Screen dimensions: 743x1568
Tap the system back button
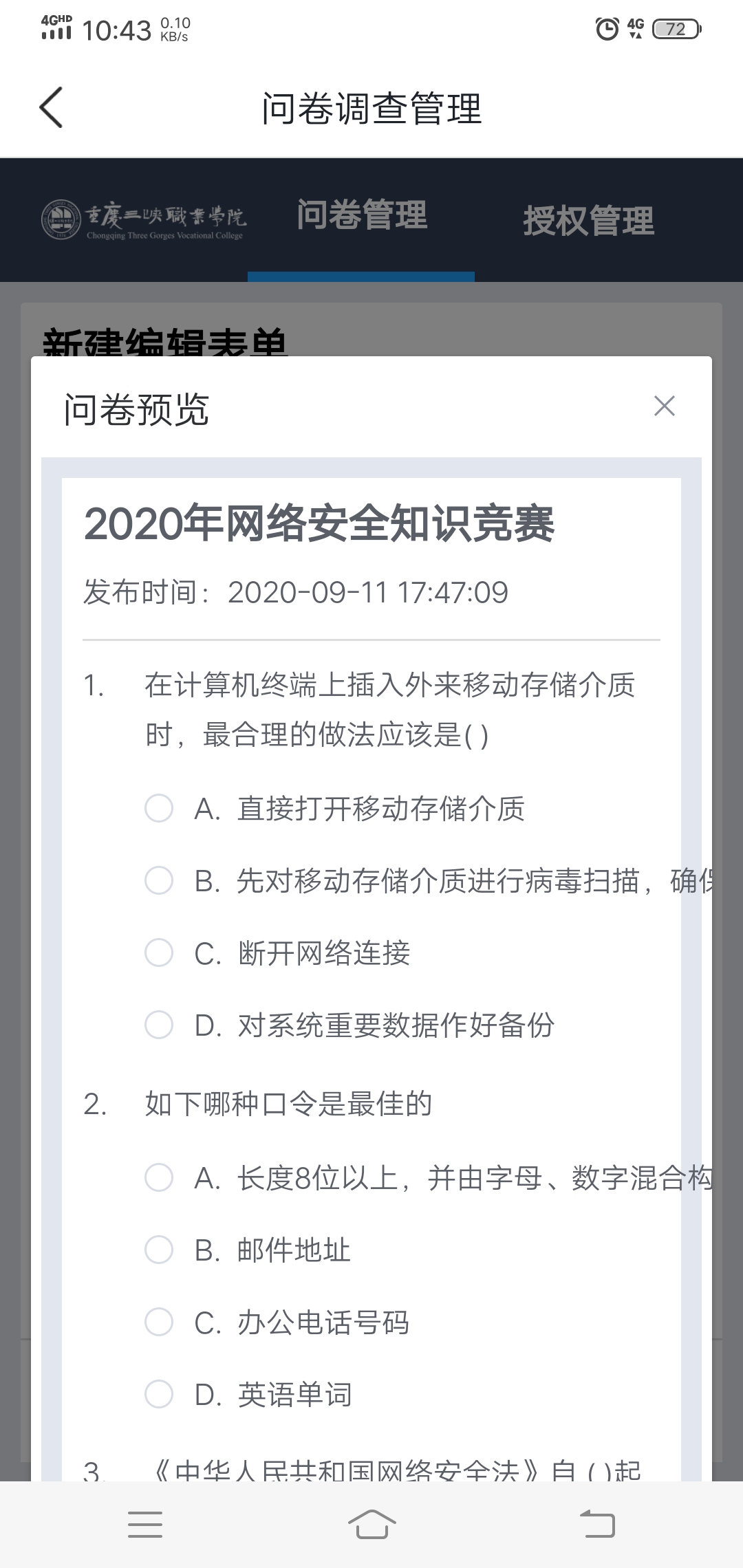(x=597, y=1524)
